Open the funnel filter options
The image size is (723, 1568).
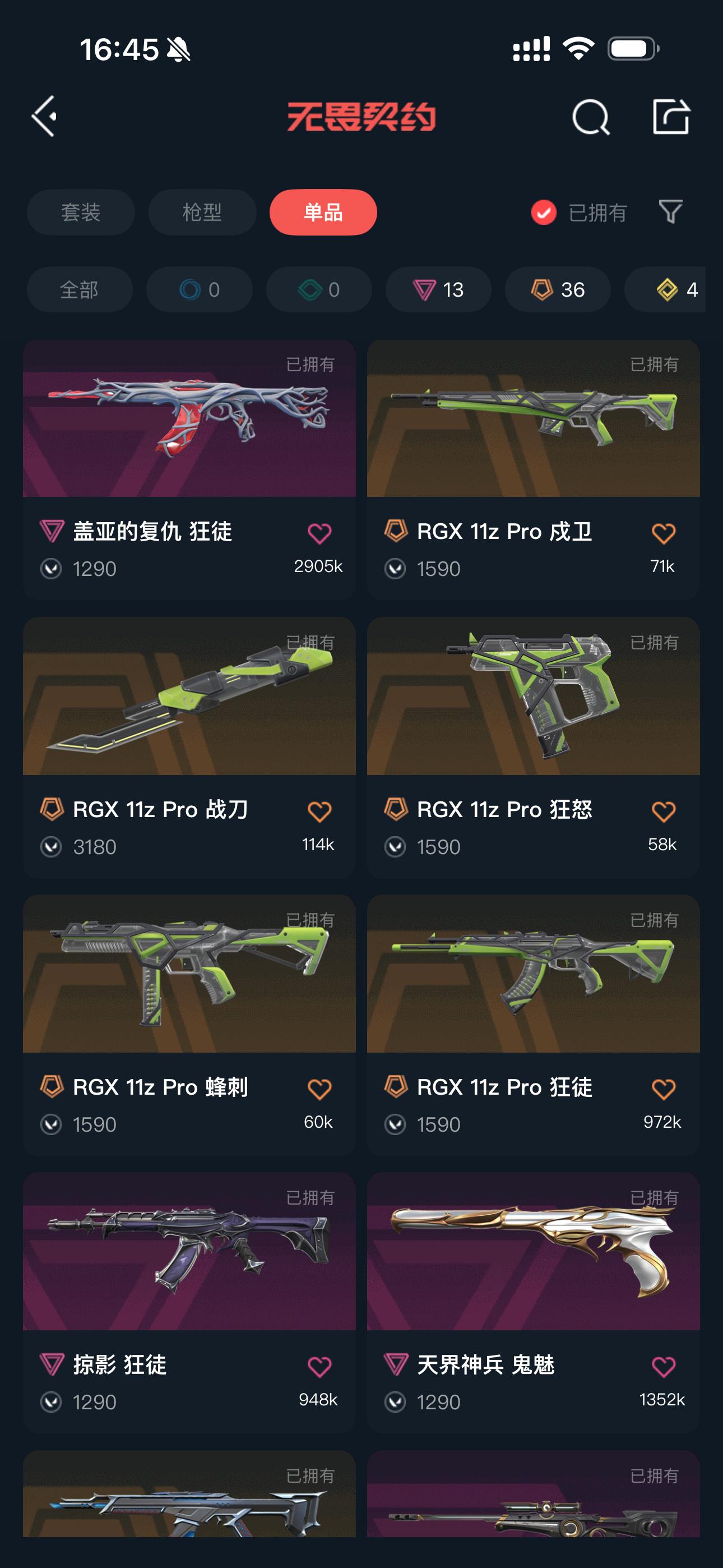(670, 212)
